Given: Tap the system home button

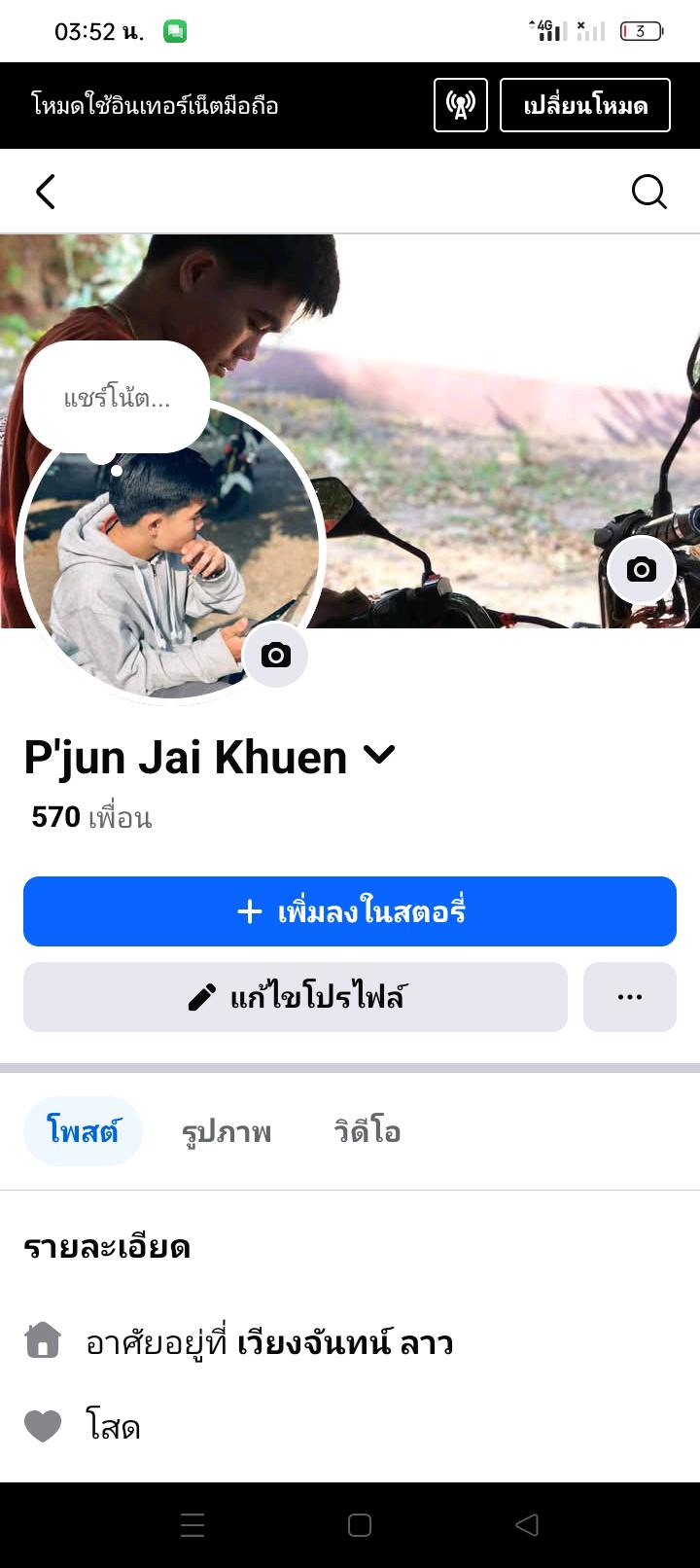Looking at the screenshot, I should pos(360,1525).
